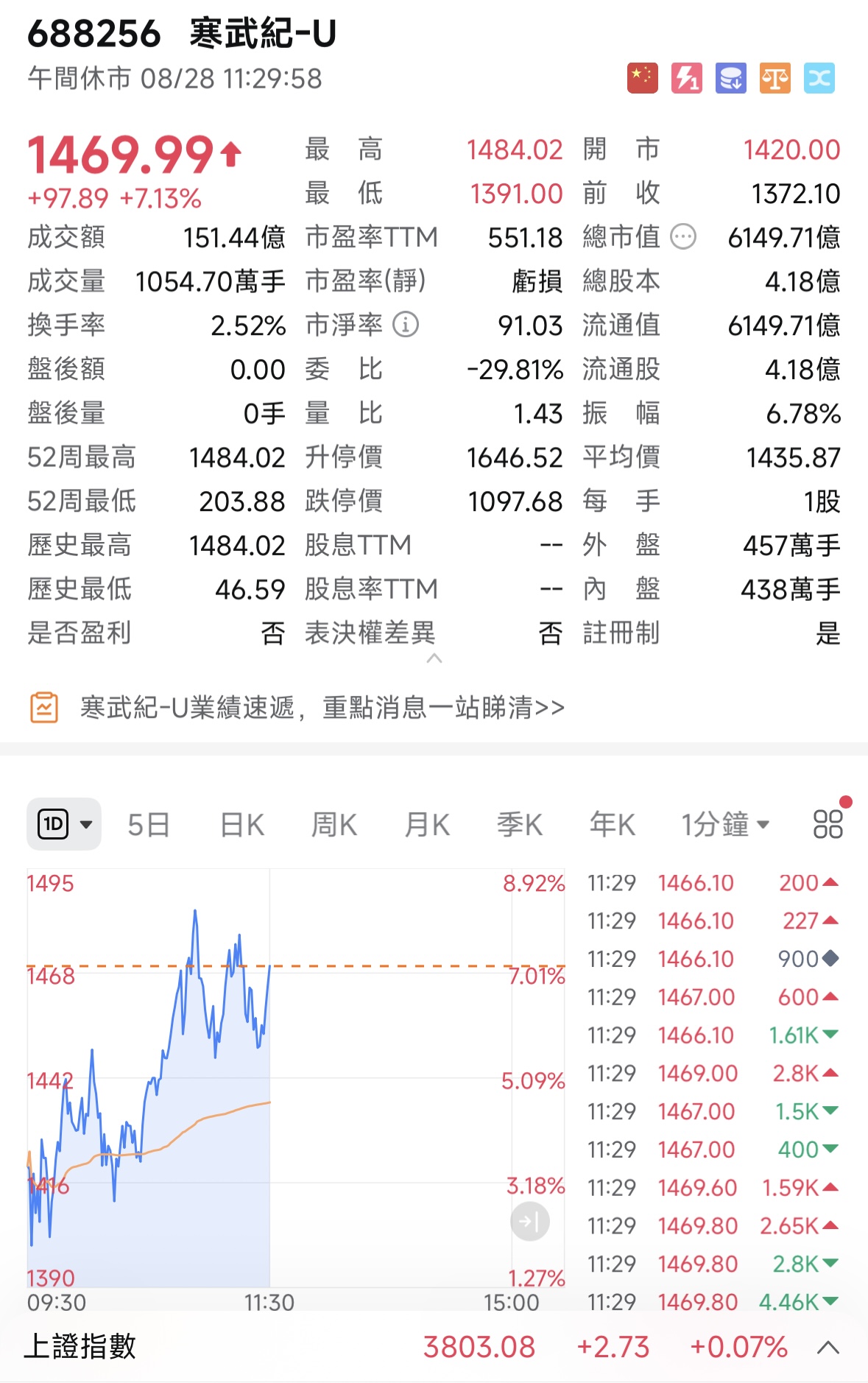Select the 5日 chart tab
This screenshot has width=868, height=1383.
coord(149,824)
